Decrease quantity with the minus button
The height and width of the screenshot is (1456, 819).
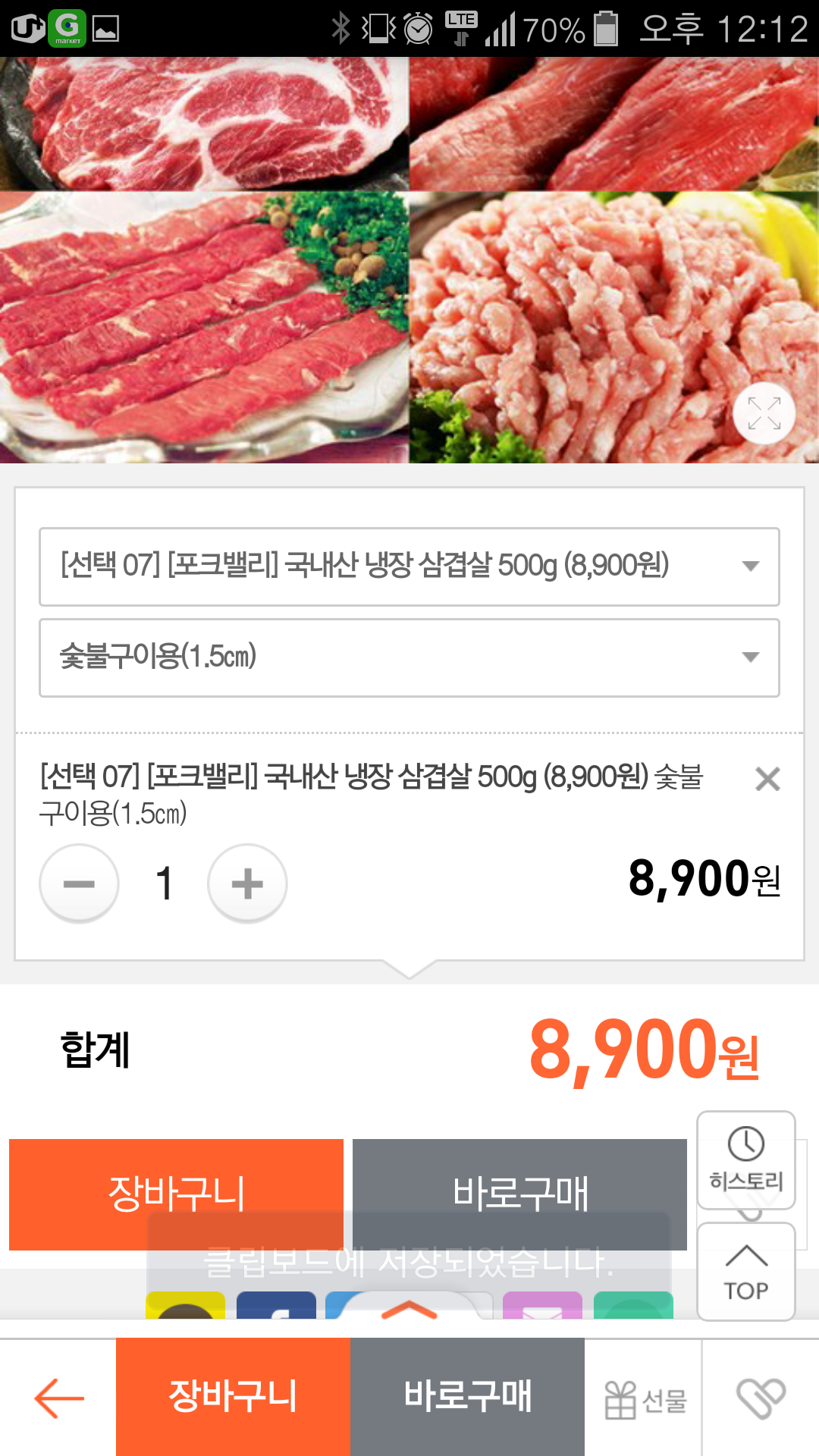[x=79, y=883]
